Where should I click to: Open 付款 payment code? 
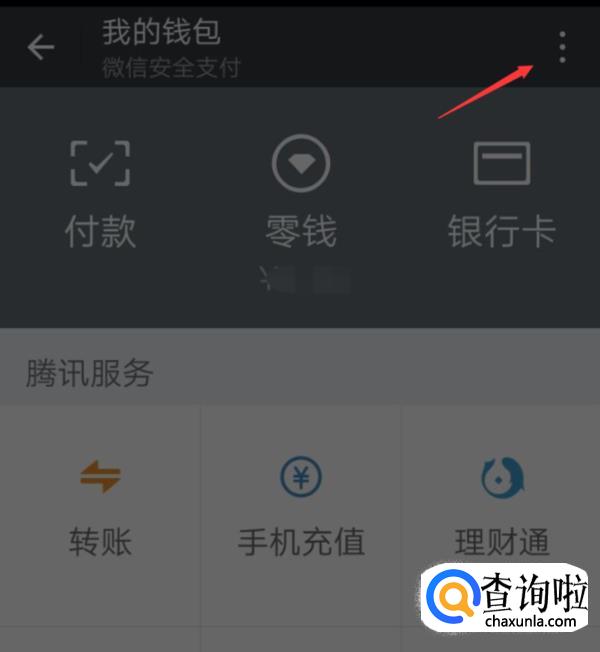click(100, 195)
